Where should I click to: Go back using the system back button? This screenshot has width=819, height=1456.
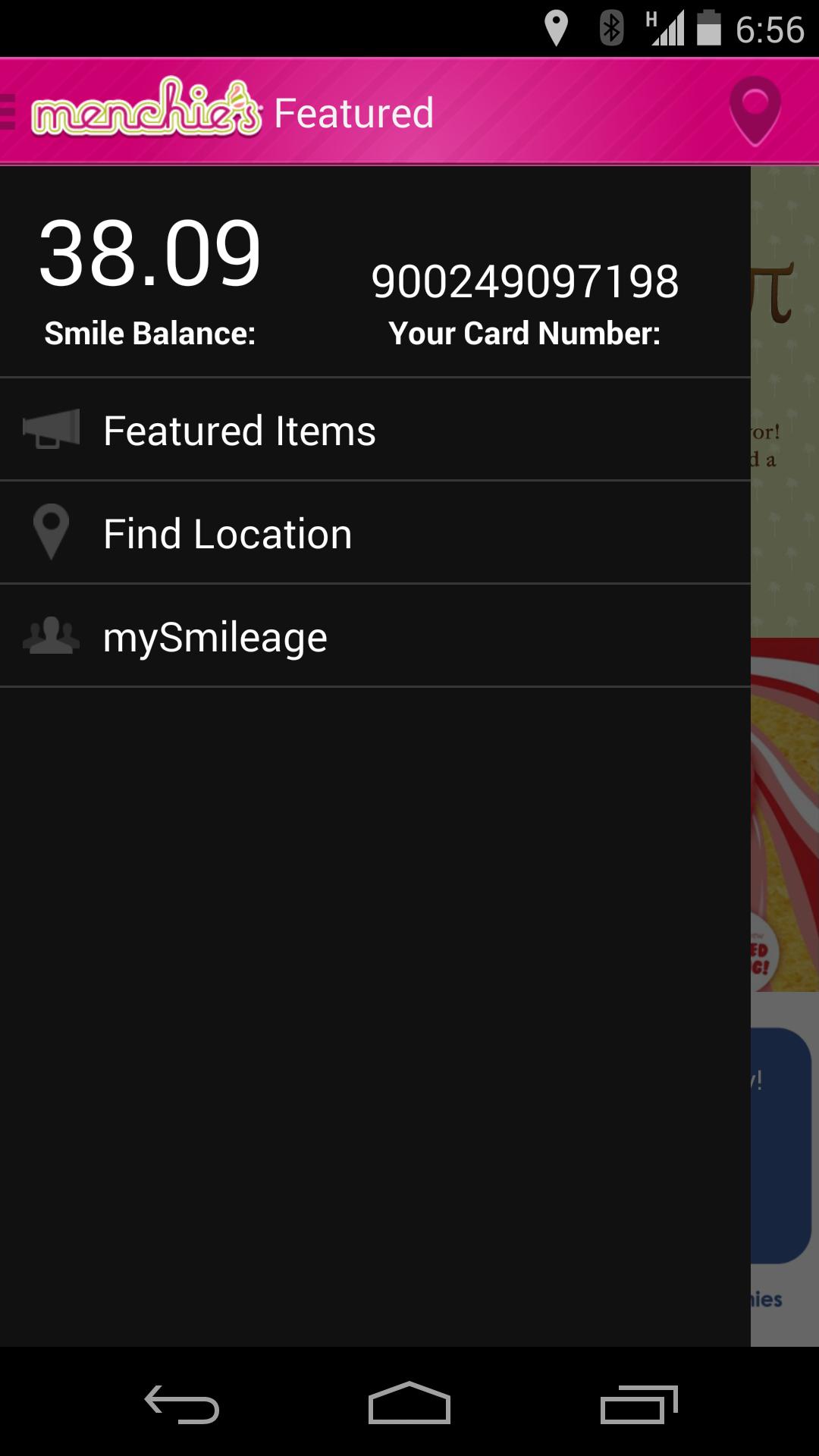tap(182, 1404)
